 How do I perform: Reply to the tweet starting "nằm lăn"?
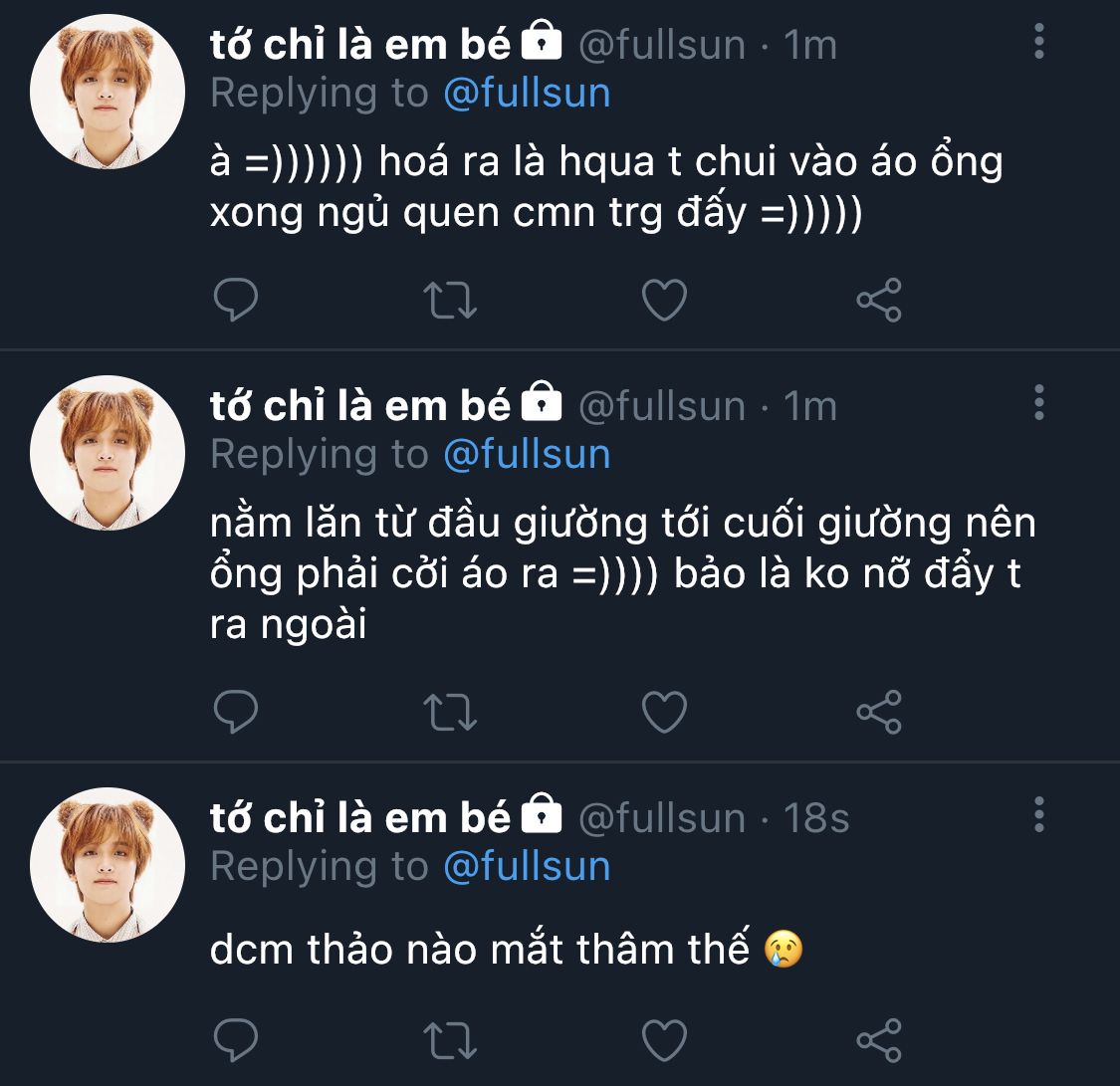236,712
